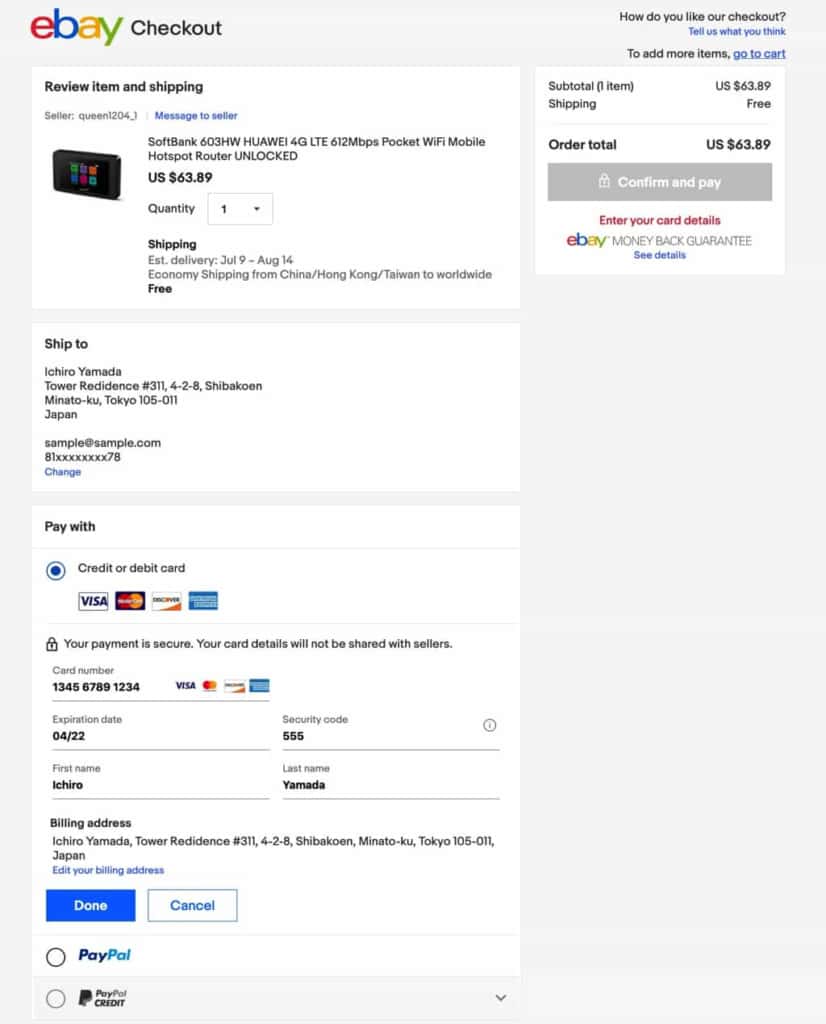Edit the Security code field
The image size is (826, 1024).
coord(380,736)
